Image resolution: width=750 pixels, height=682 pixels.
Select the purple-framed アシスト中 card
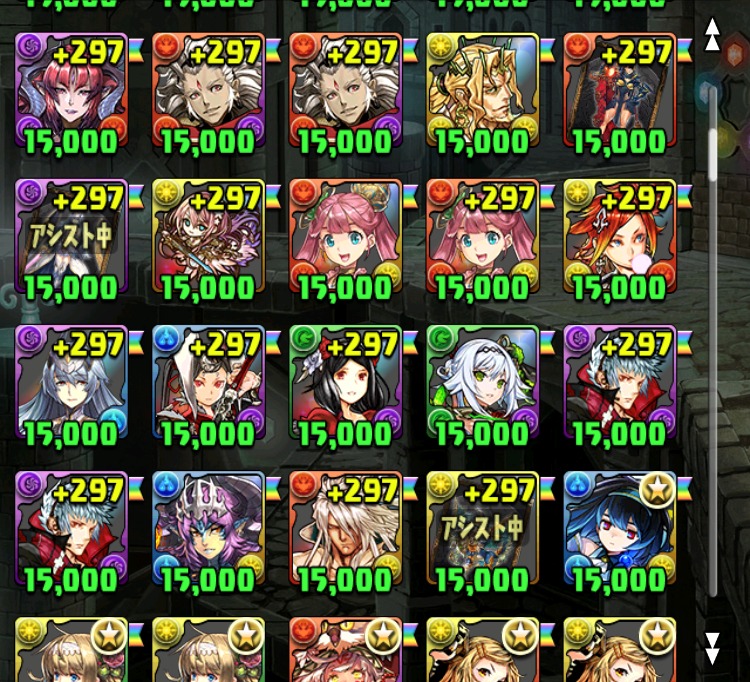(72, 238)
